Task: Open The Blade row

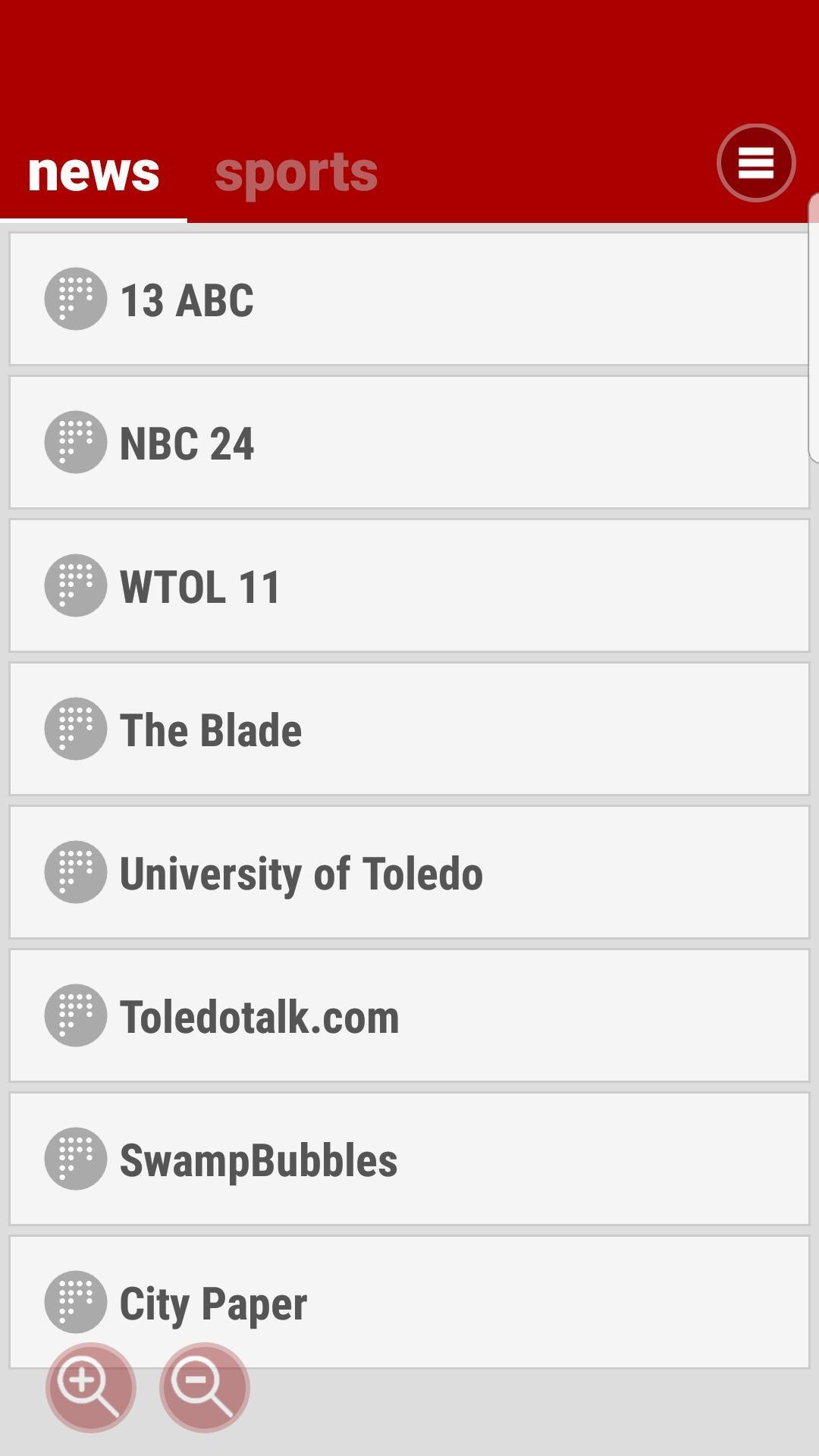Action: [409, 729]
